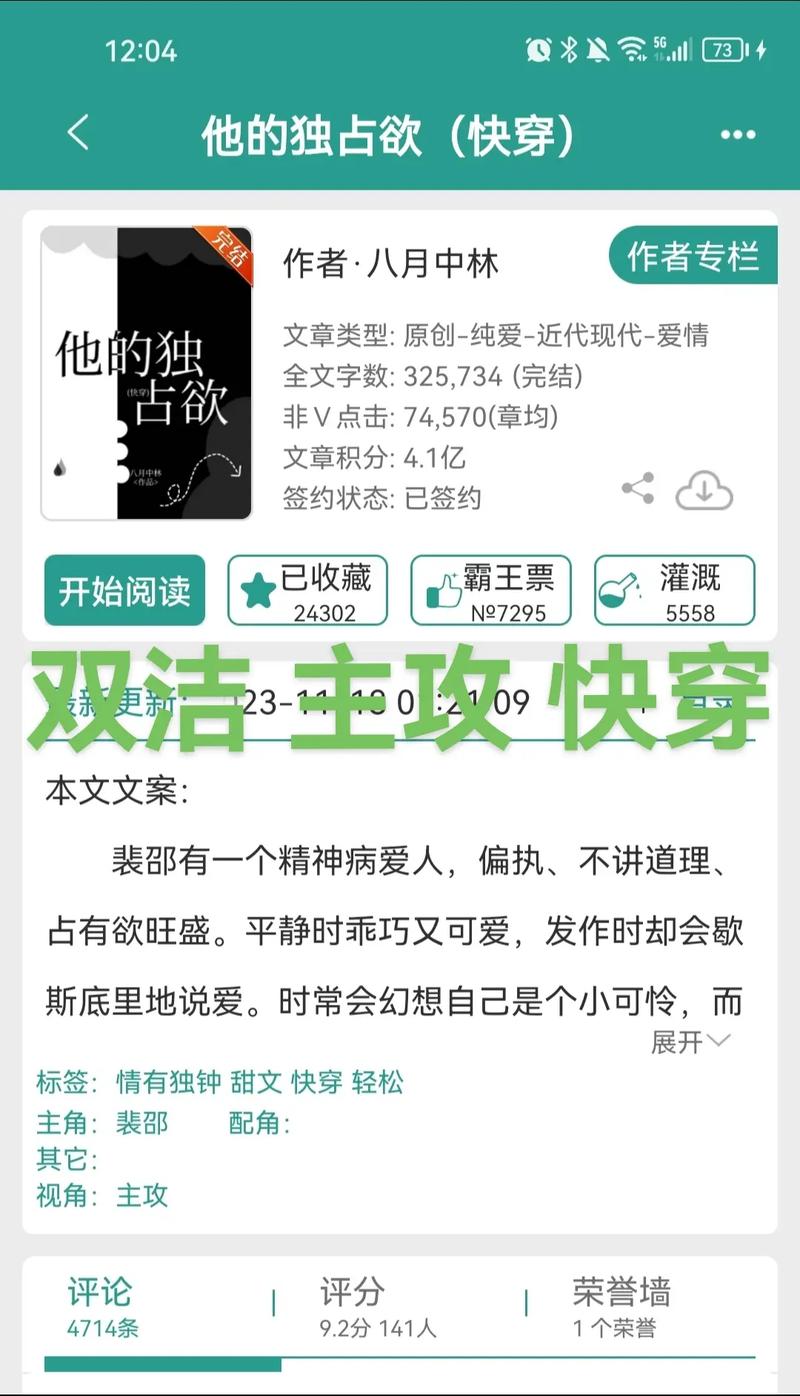Switch to the 评论 tab
Image resolution: width=800 pixels, height=1396 pixels.
pos(102,1306)
